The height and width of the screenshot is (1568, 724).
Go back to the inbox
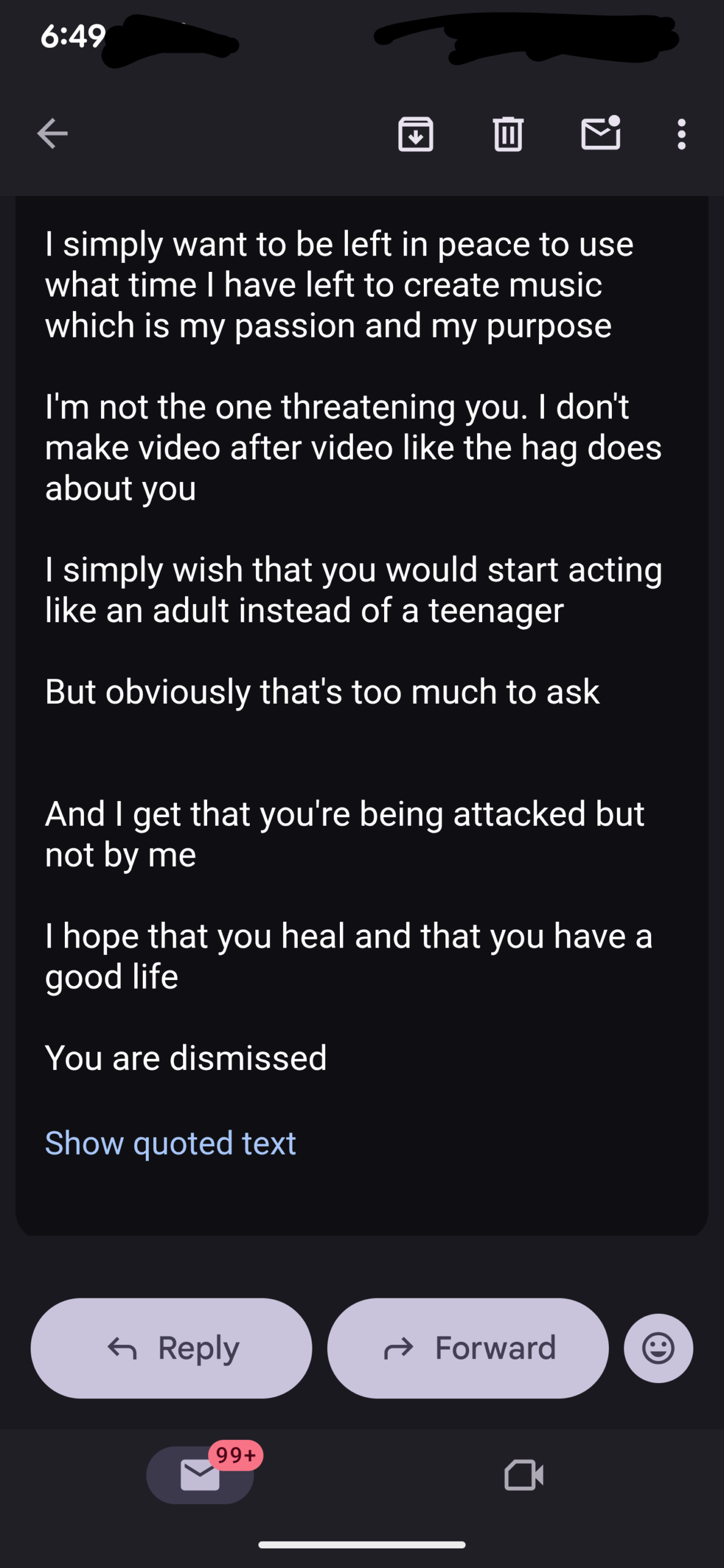tap(52, 134)
